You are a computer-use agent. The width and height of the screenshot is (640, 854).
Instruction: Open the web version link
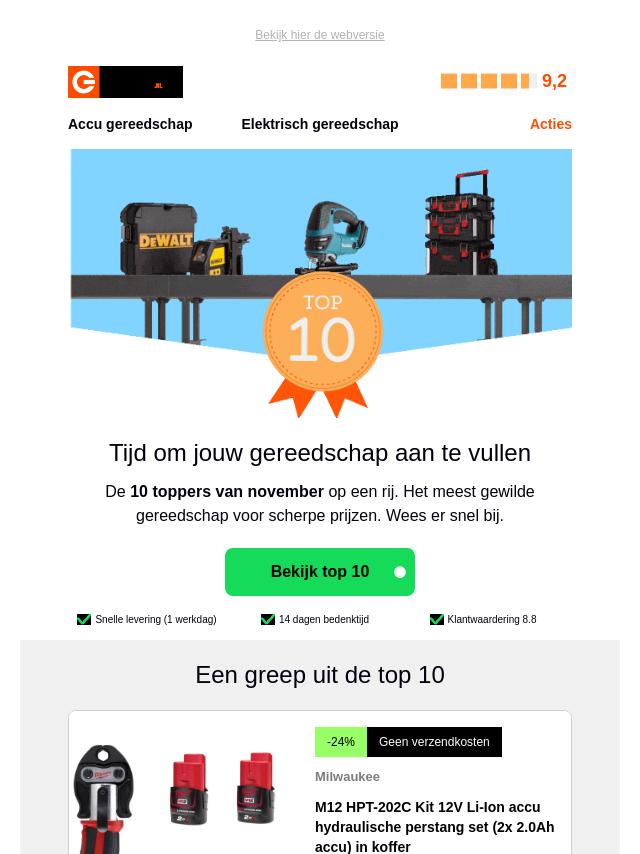pos(319,35)
